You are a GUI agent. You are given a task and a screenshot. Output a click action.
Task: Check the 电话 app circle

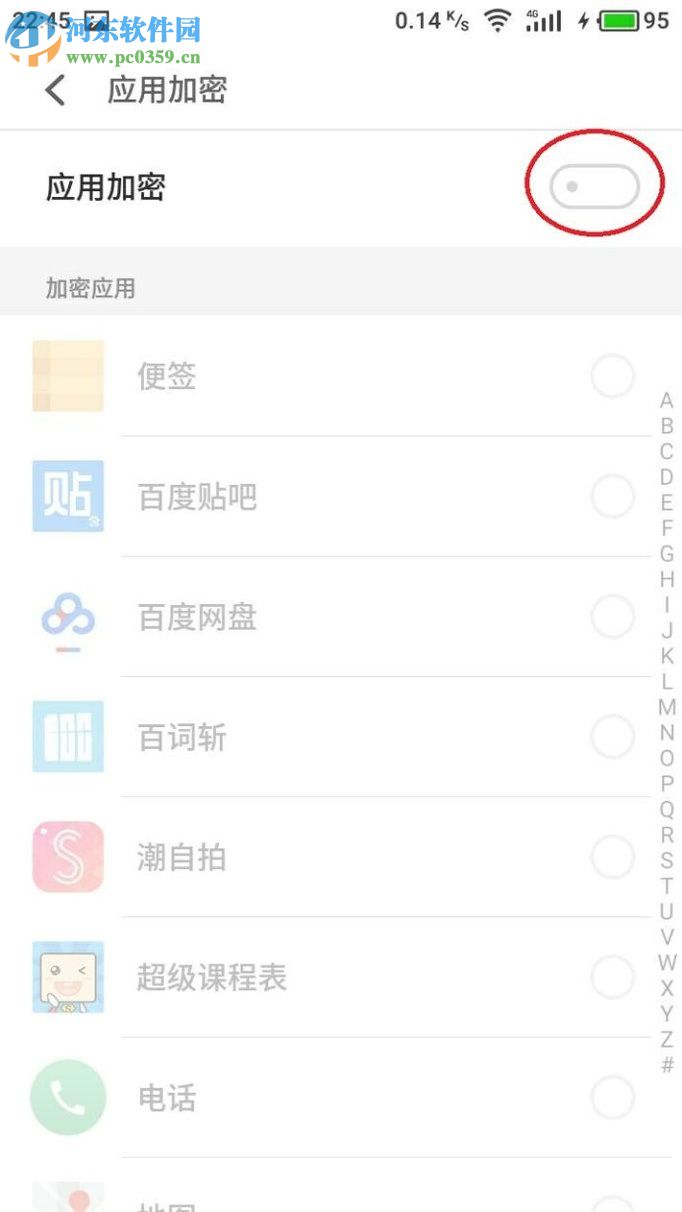click(x=612, y=1098)
